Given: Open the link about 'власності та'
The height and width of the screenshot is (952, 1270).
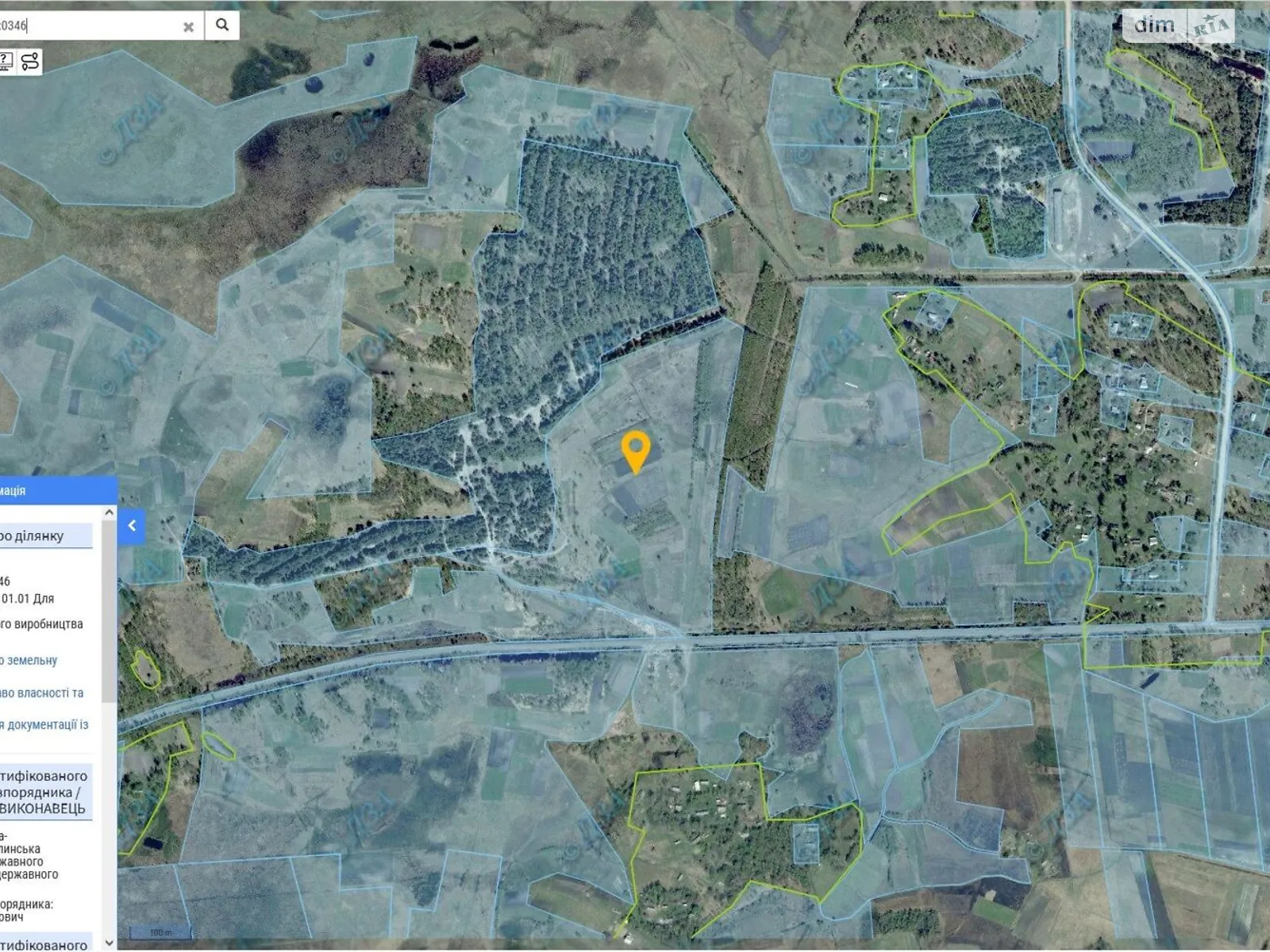Looking at the screenshot, I should pos(41,693).
